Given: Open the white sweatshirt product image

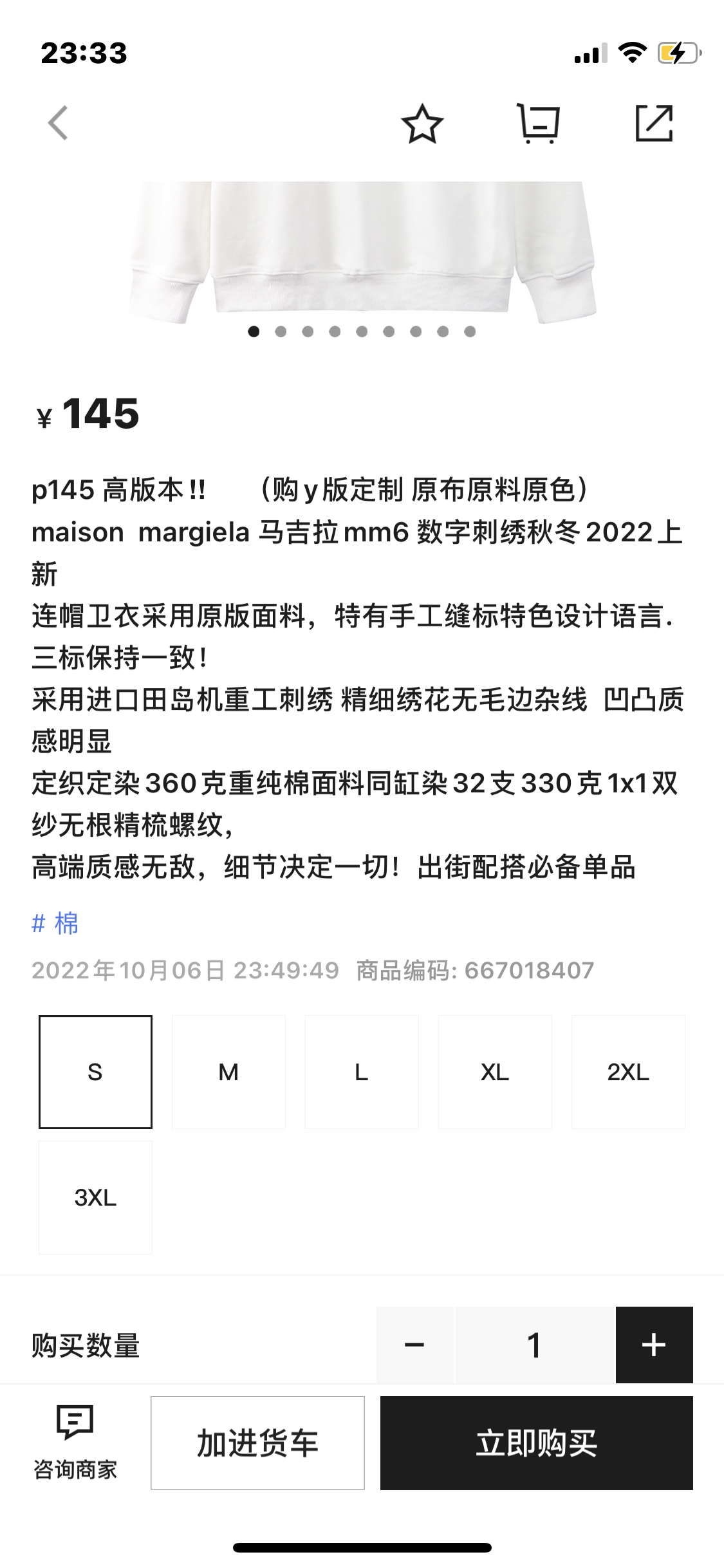Looking at the screenshot, I should click(362, 251).
